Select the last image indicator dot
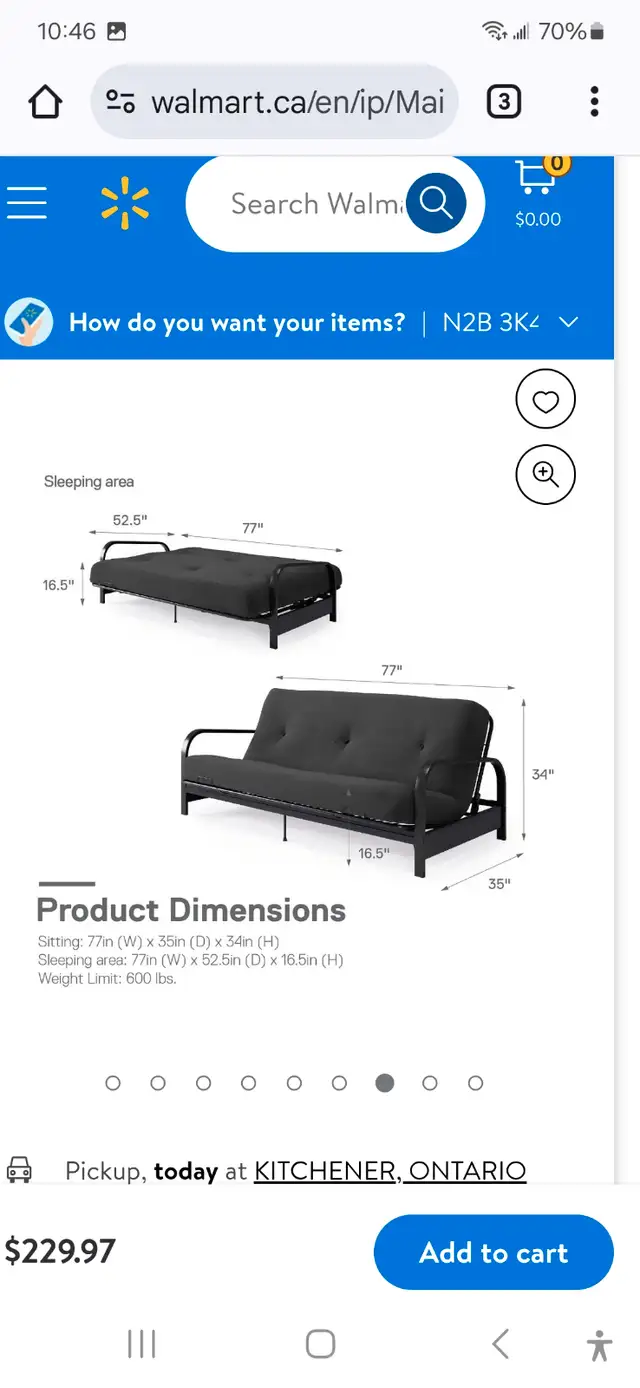 click(x=476, y=1083)
